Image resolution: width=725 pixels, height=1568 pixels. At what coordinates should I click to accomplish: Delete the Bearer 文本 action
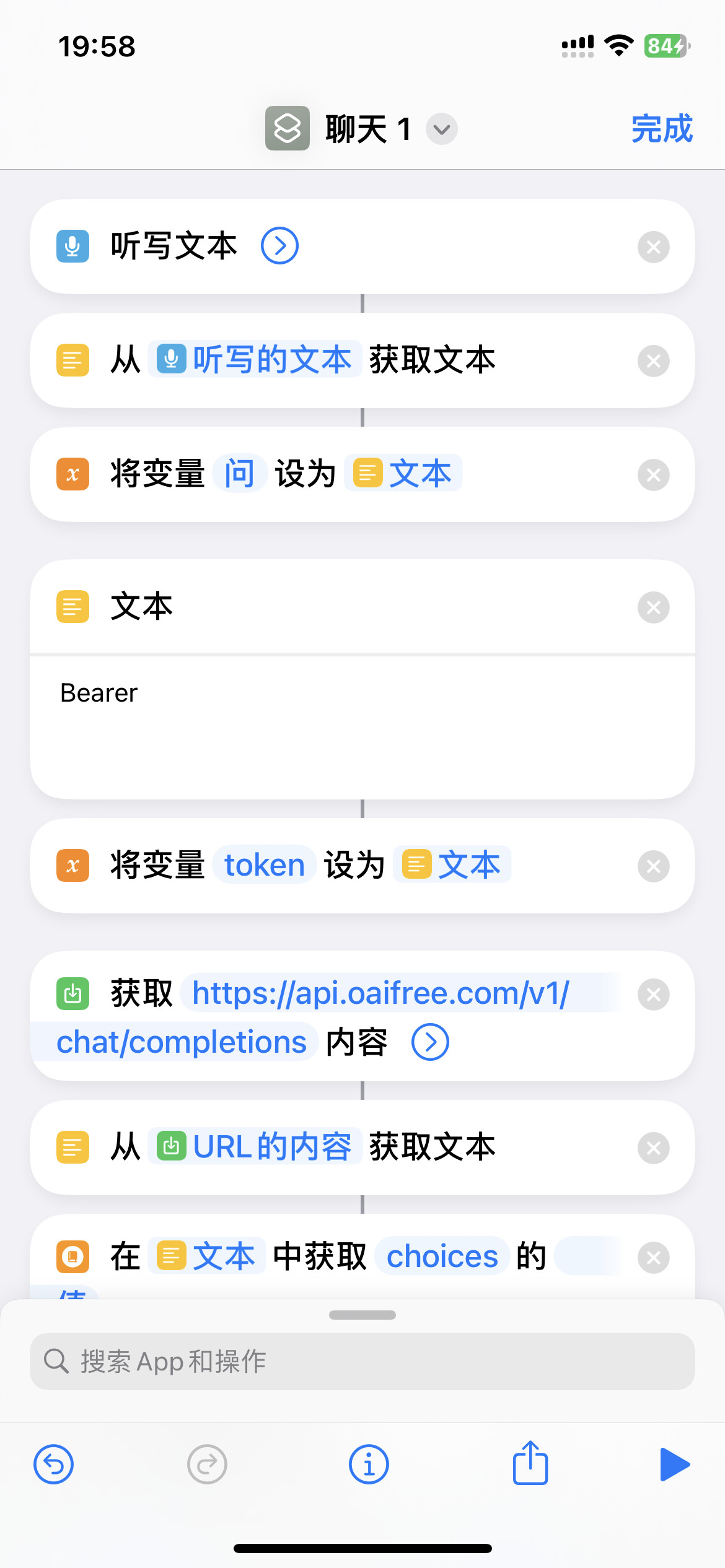click(653, 608)
